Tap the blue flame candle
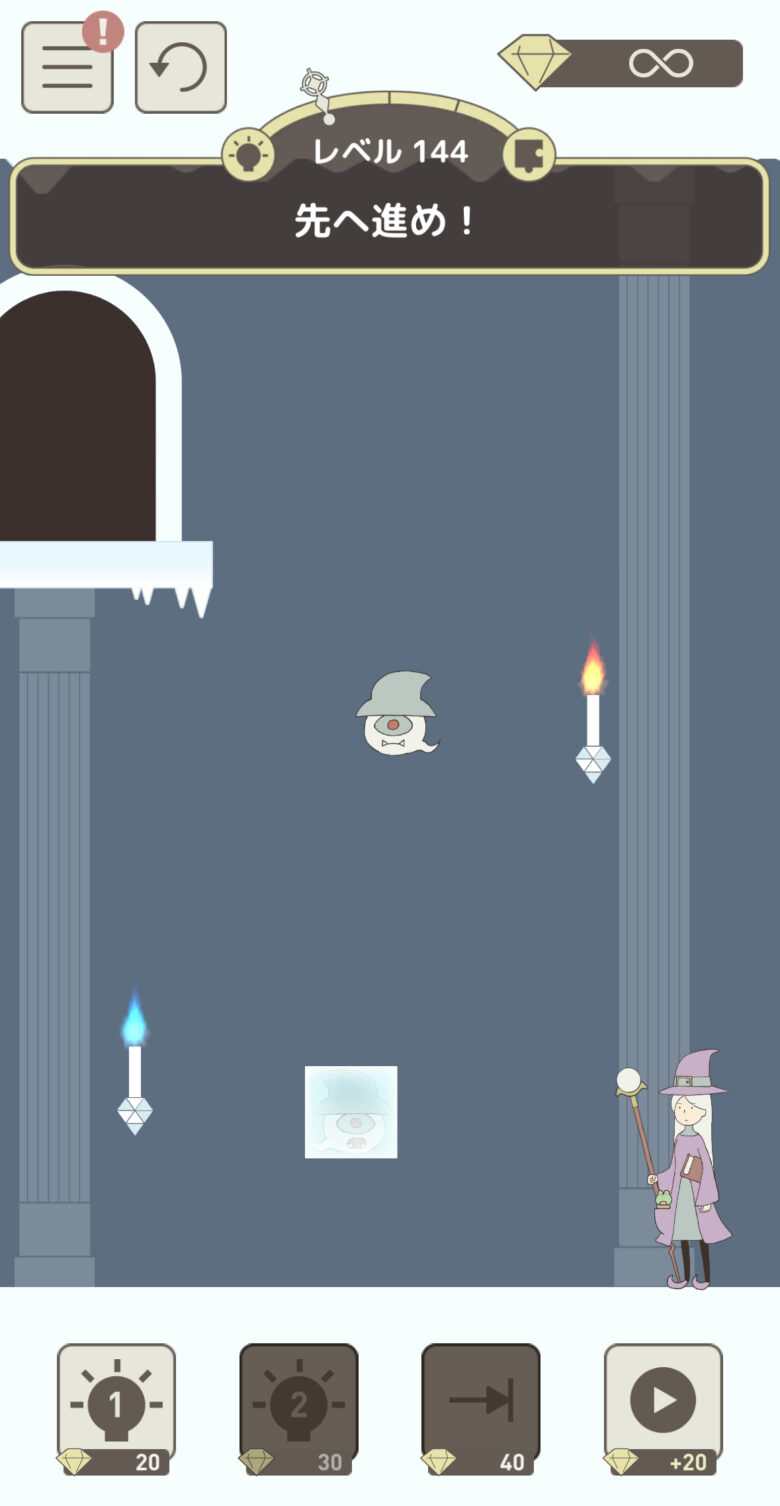The width and height of the screenshot is (780, 1506). tap(134, 1065)
